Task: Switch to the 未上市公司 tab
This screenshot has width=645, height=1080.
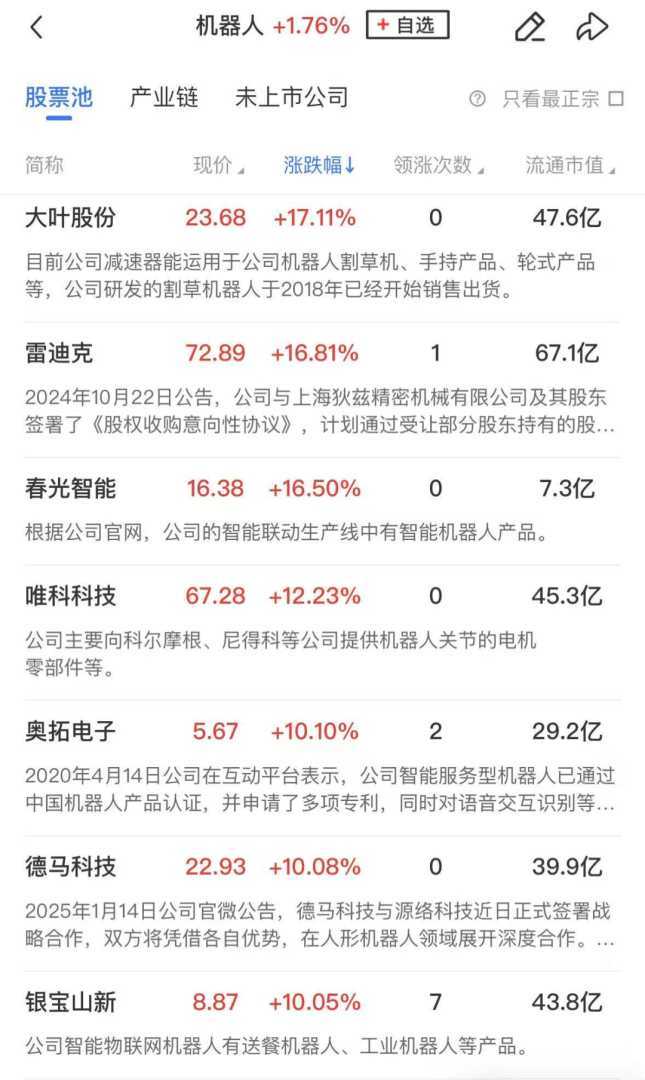Action: [291, 97]
